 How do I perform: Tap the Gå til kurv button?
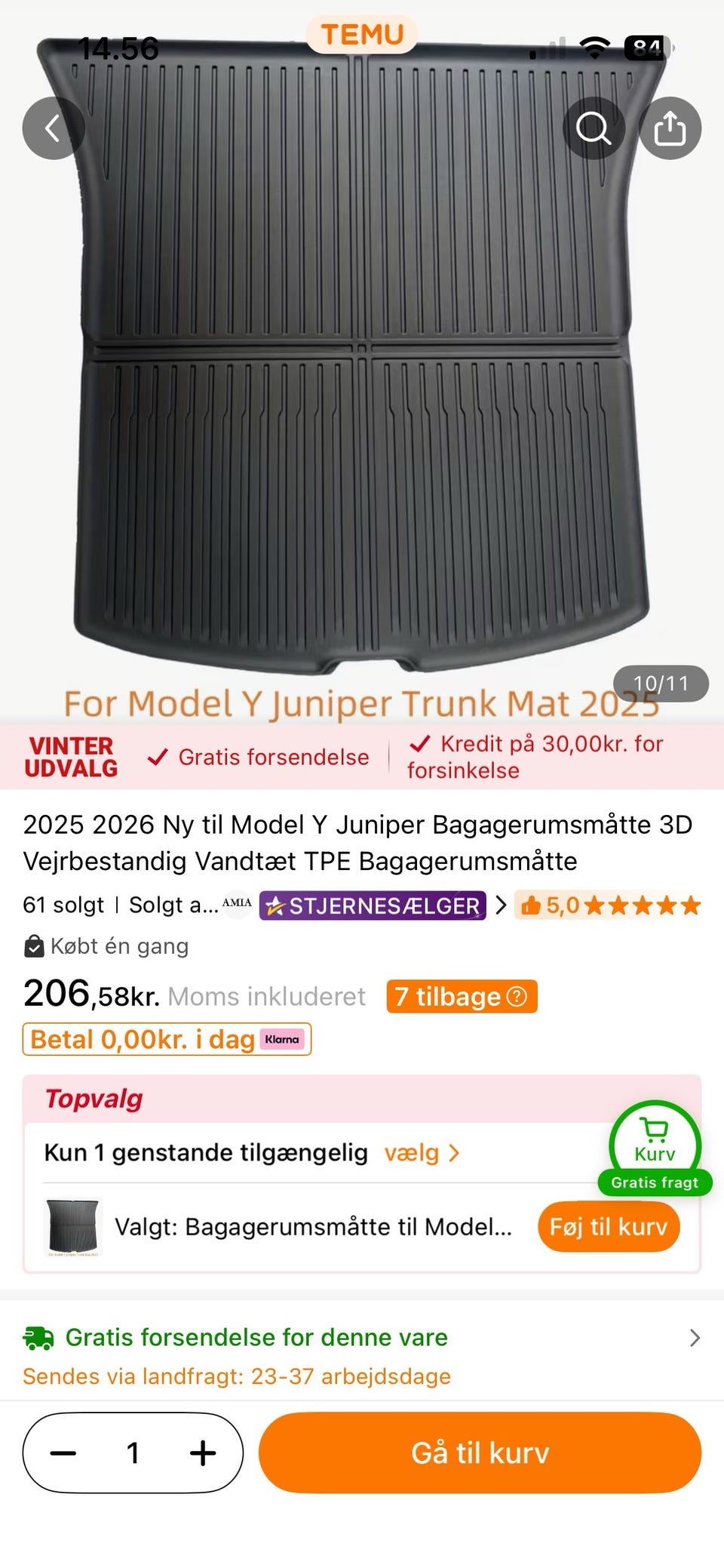pos(480,1453)
